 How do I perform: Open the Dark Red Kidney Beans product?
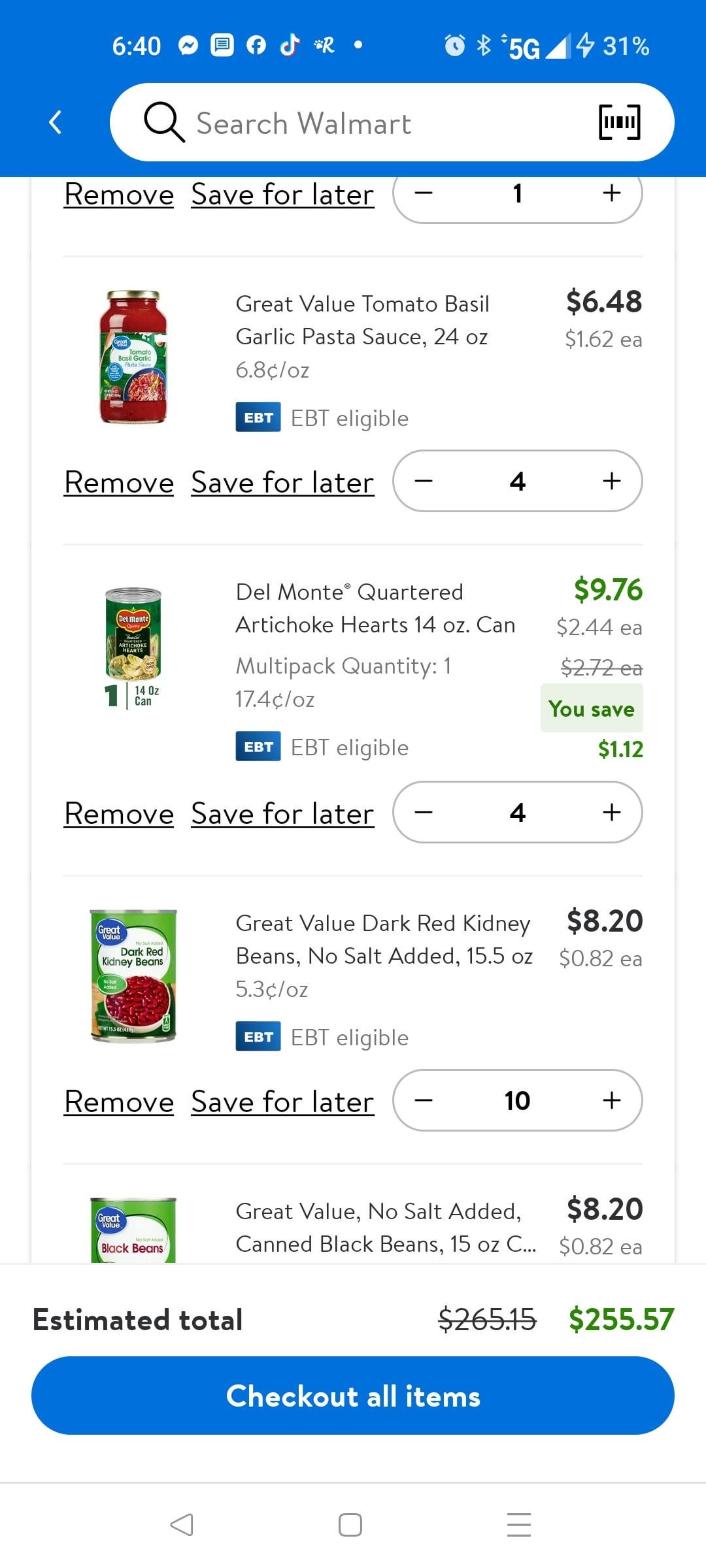pyautogui.click(x=384, y=939)
